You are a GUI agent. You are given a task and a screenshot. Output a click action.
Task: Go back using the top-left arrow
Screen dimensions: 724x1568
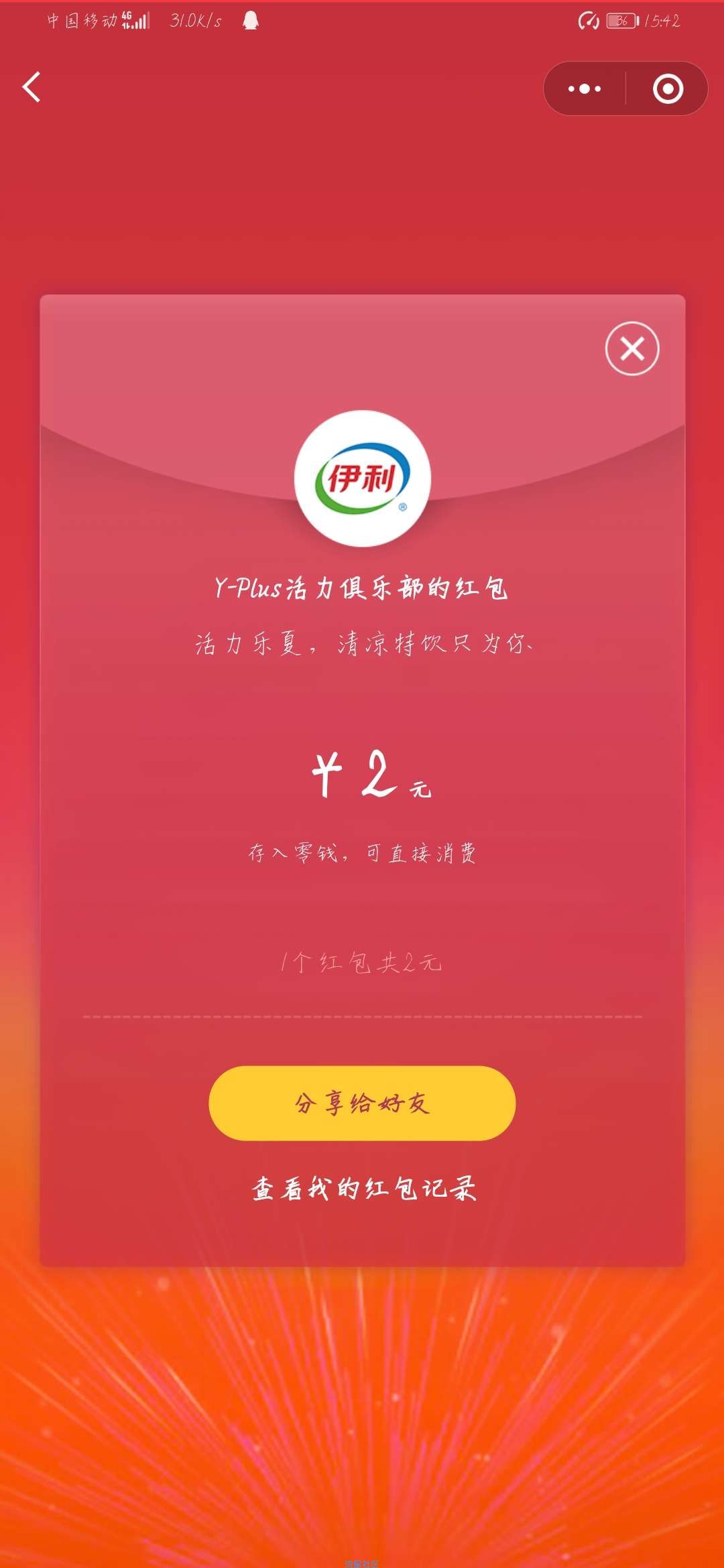pyautogui.click(x=32, y=88)
